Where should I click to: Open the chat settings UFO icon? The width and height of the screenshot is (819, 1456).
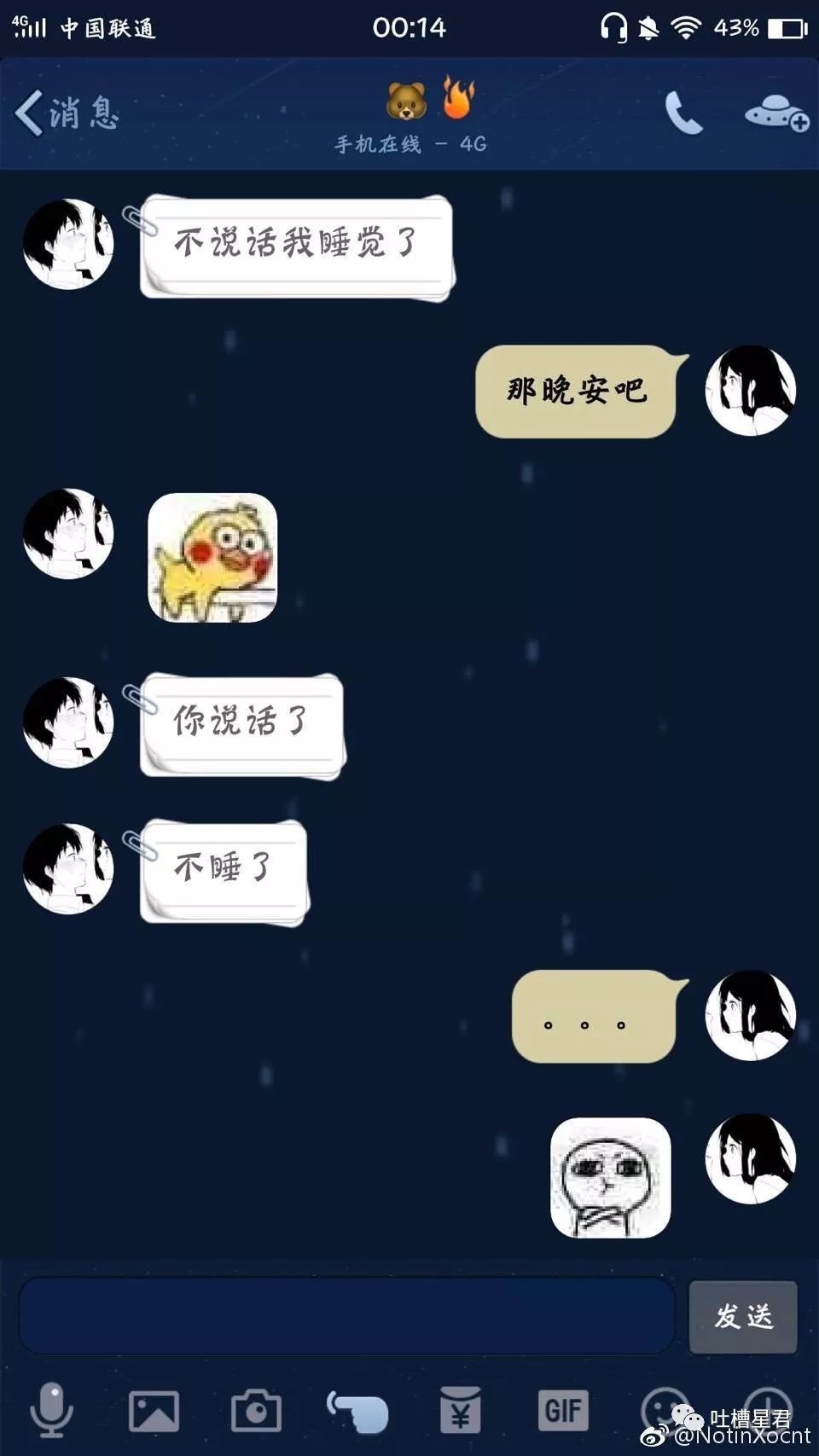[x=775, y=113]
